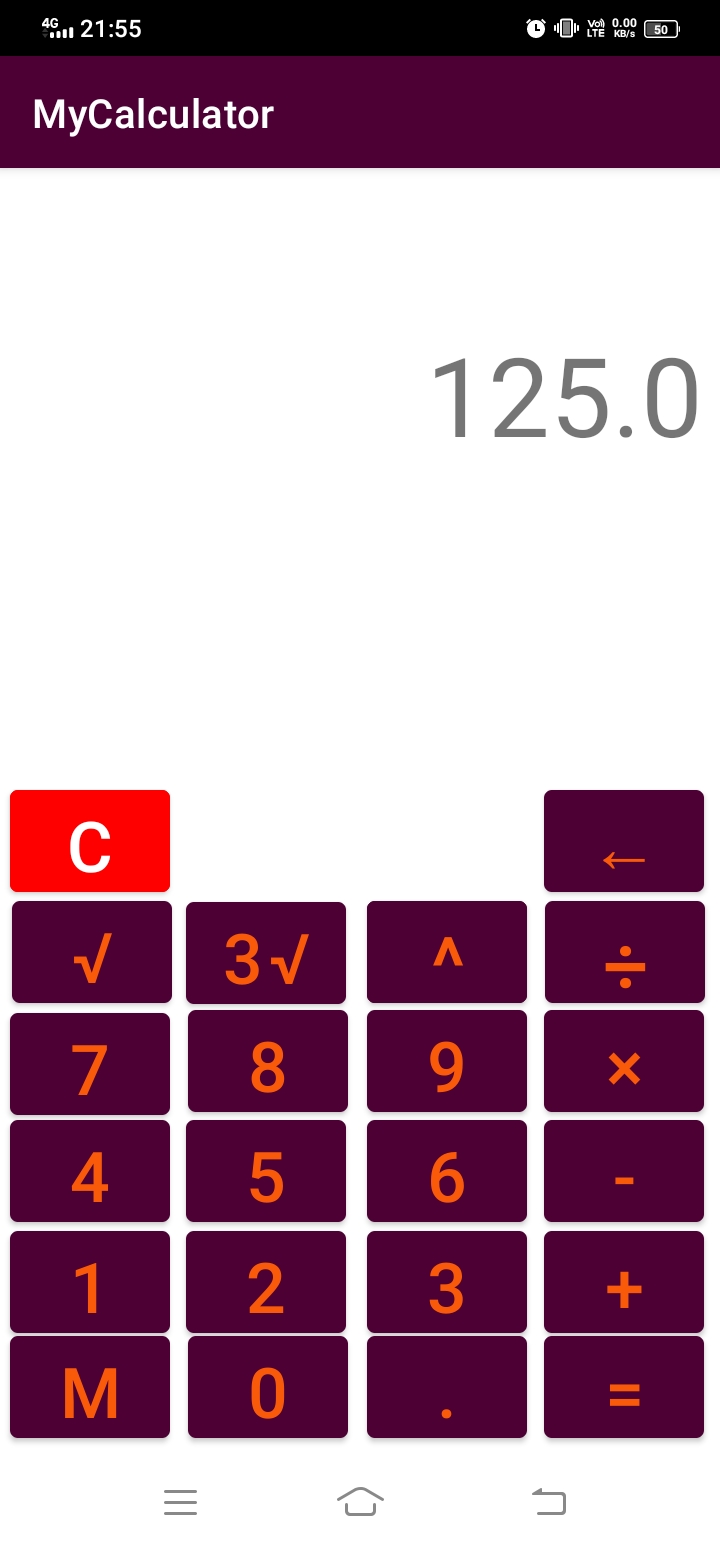Select the cube root (3√) key
720x1544 pixels.
pyautogui.click(x=266, y=951)
